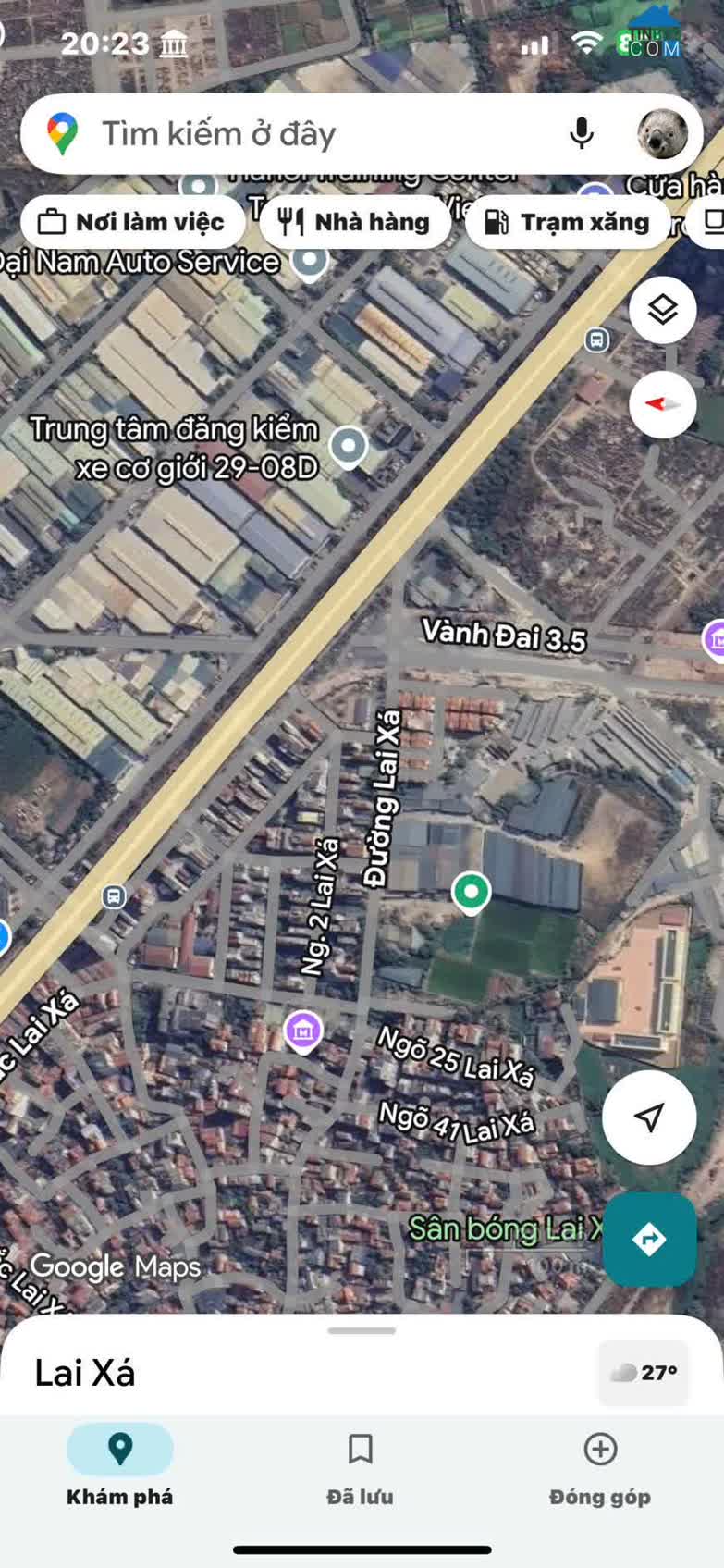The height and width of the screenshot is (1568, 724).
Task: Open the 'Đại Nam Auto Service' map pin
Action: coord(310,260)
